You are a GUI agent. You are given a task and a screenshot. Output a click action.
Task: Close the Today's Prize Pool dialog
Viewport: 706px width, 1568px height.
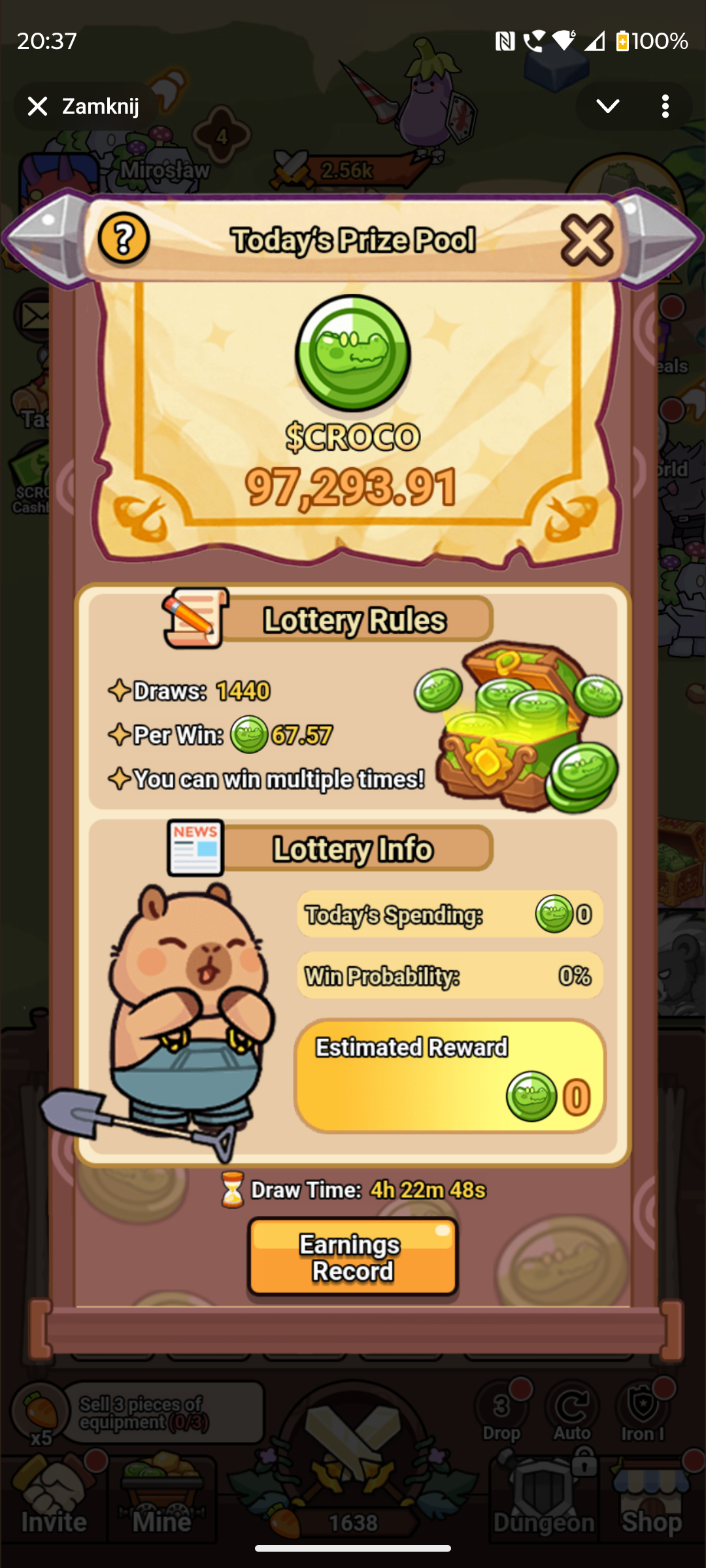pos(586,241)
